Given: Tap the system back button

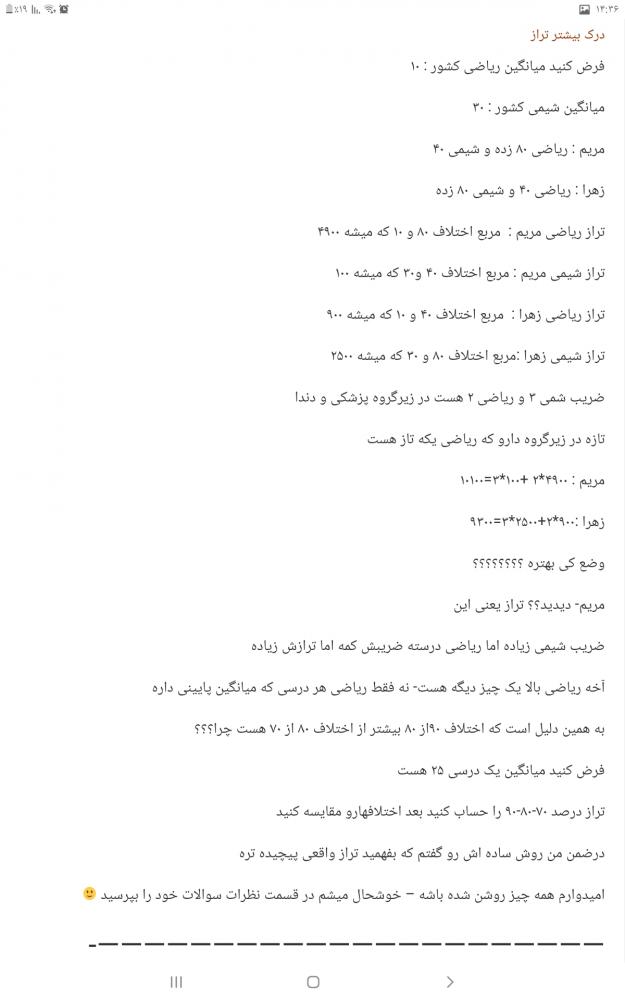Looking at the screenshot, I should coord(450,982).
